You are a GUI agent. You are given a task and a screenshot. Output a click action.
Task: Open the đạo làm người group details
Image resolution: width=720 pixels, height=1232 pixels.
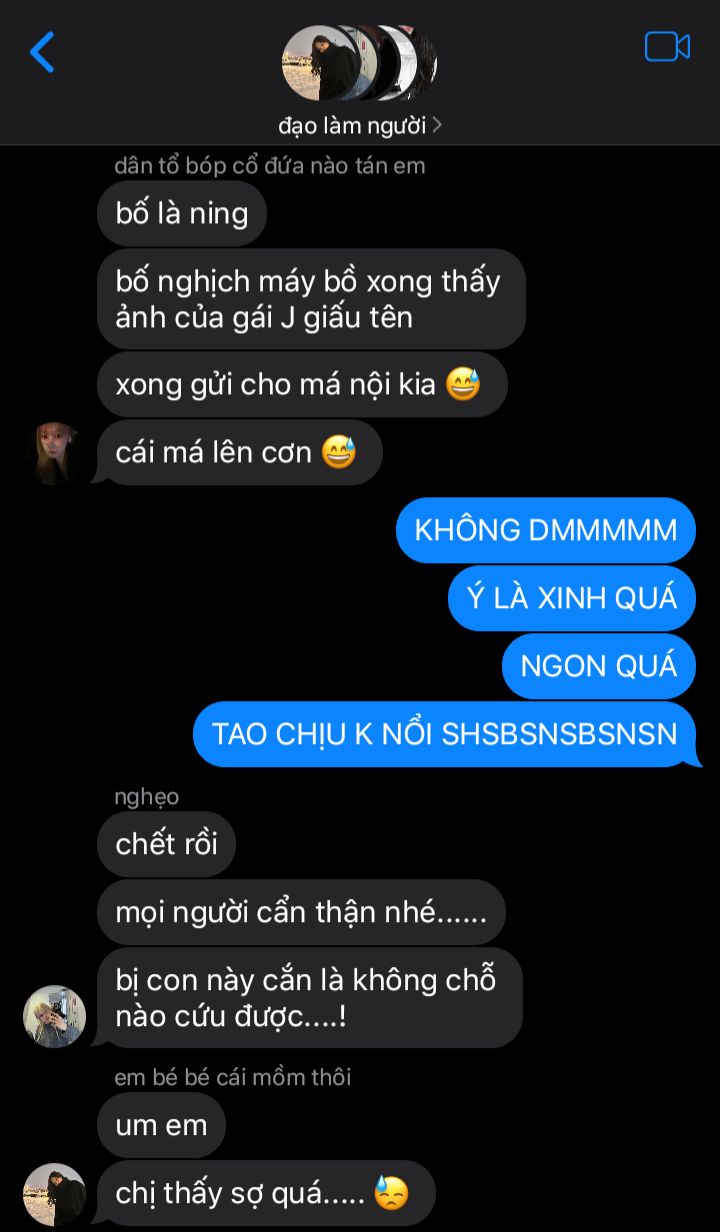click(359, 125)
